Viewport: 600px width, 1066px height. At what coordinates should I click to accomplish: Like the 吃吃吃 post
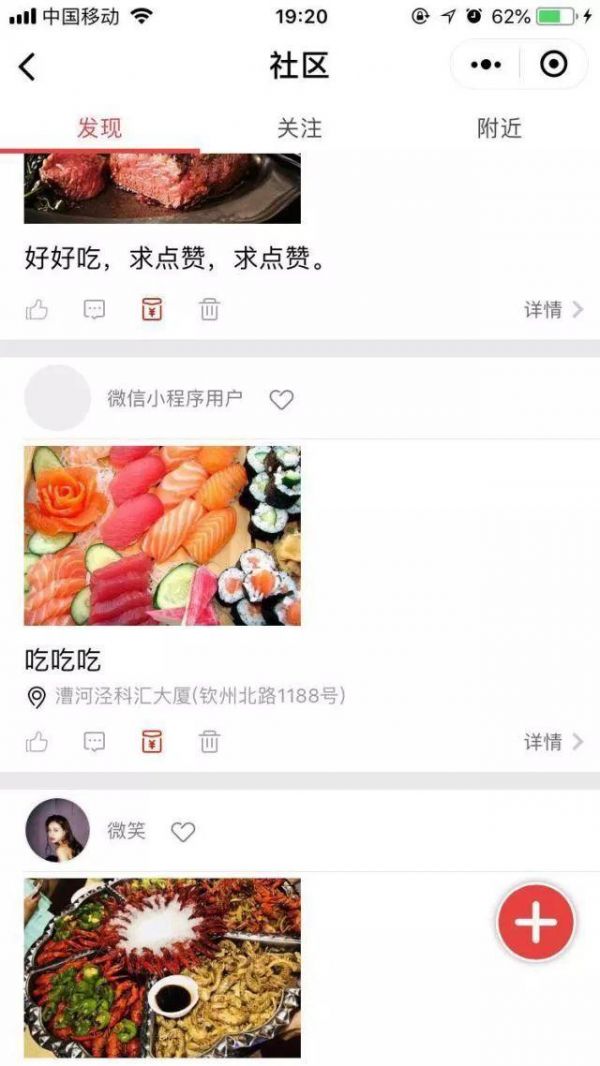point(37,742)
